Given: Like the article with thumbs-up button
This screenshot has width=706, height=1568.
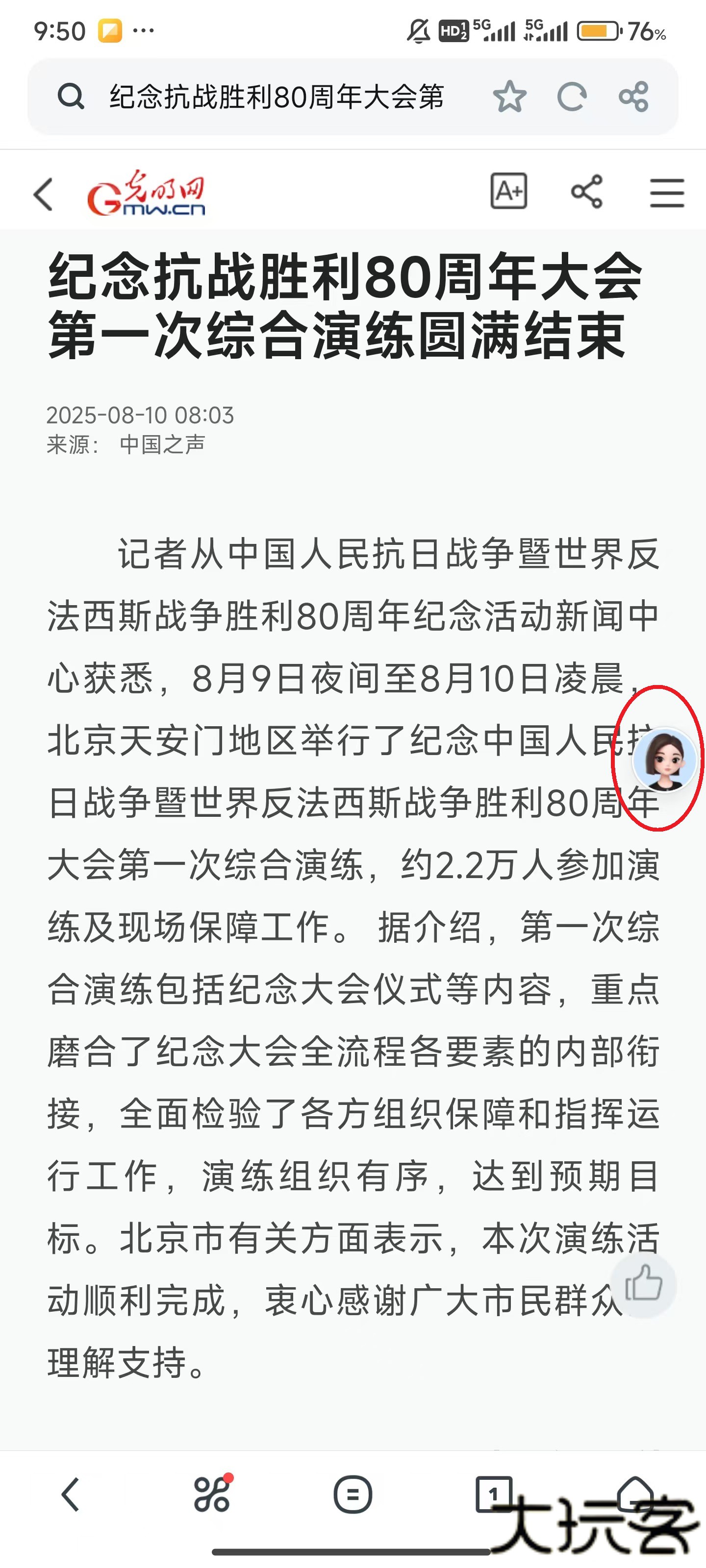Looking at the screenshot, I should click(643, 1284).
